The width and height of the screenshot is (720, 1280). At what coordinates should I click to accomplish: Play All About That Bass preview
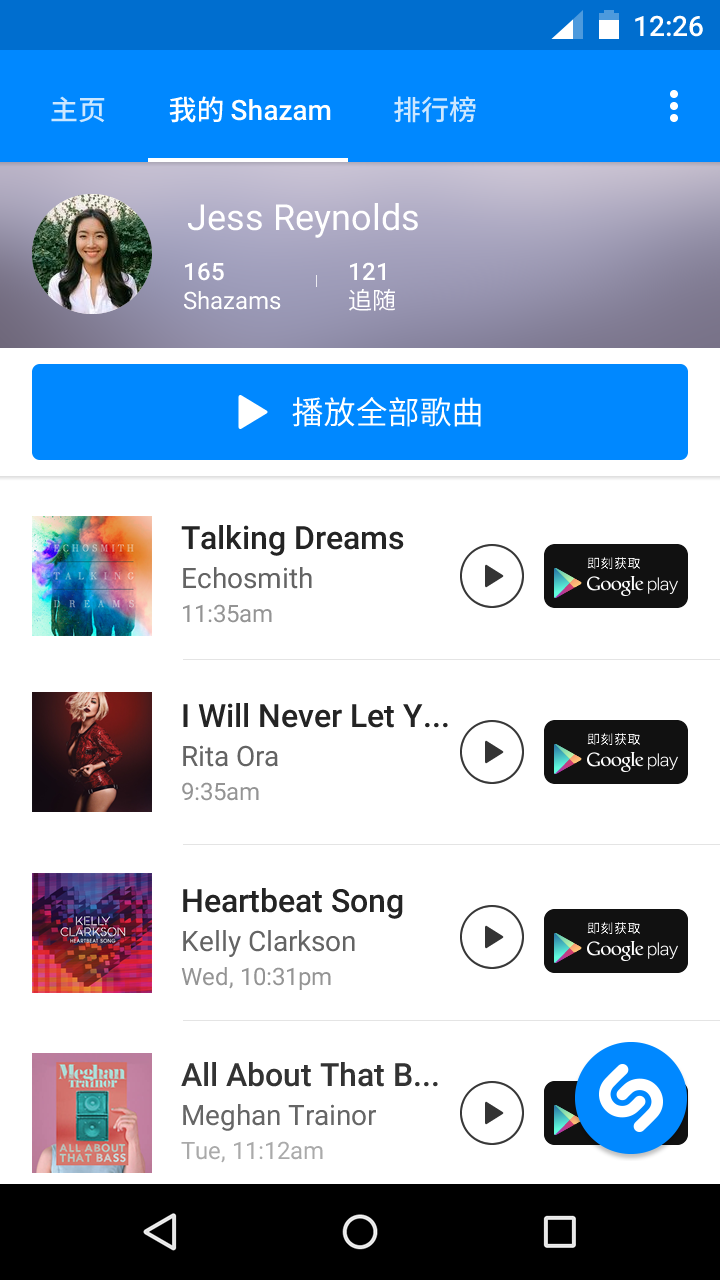click(x=492, y=1113)
